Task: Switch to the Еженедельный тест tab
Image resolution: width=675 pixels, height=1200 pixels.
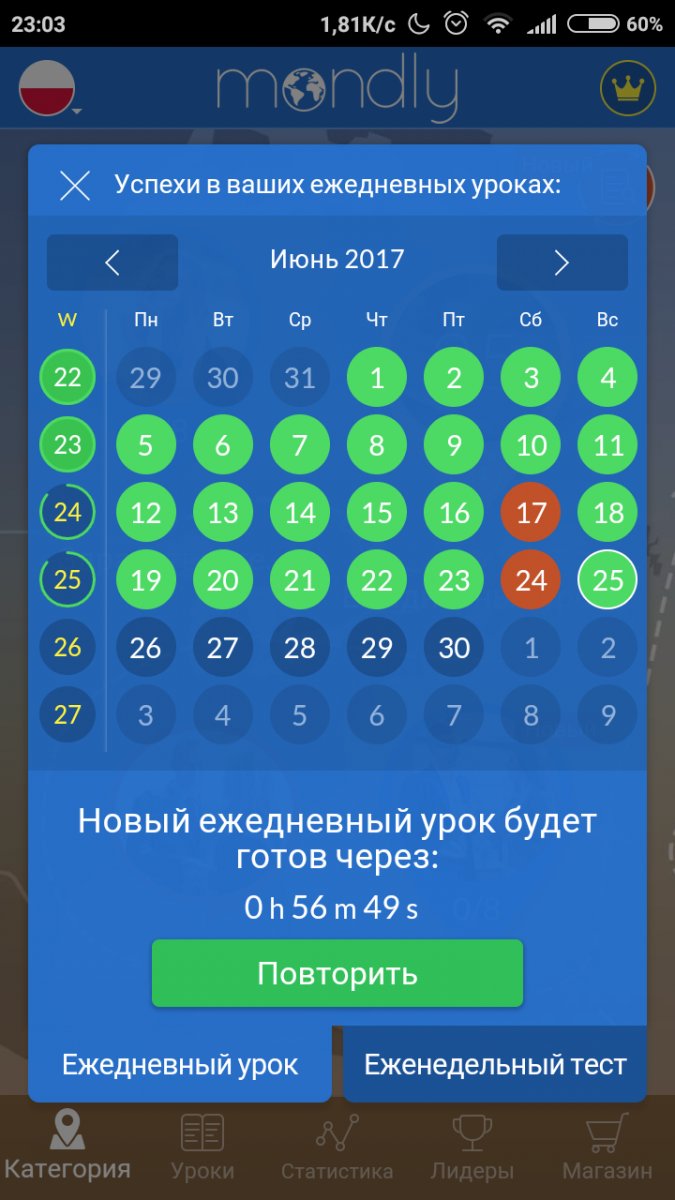Action: tap(495, 1064)
